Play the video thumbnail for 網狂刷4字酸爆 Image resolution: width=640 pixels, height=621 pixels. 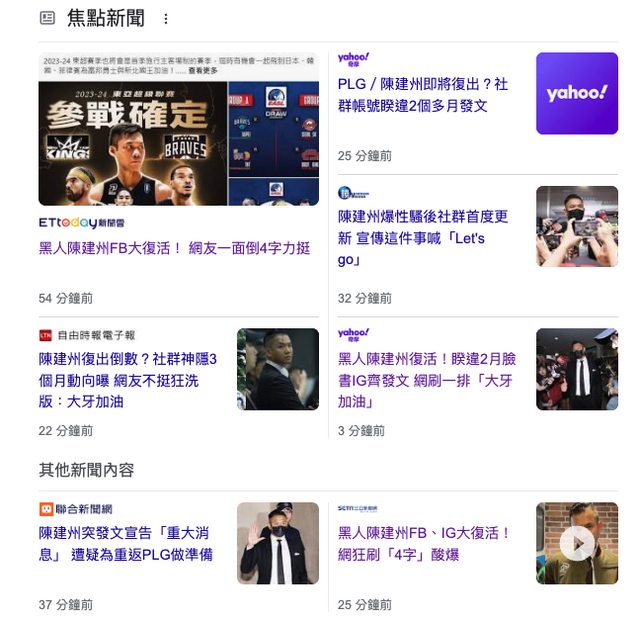click(x=576, y=543)
